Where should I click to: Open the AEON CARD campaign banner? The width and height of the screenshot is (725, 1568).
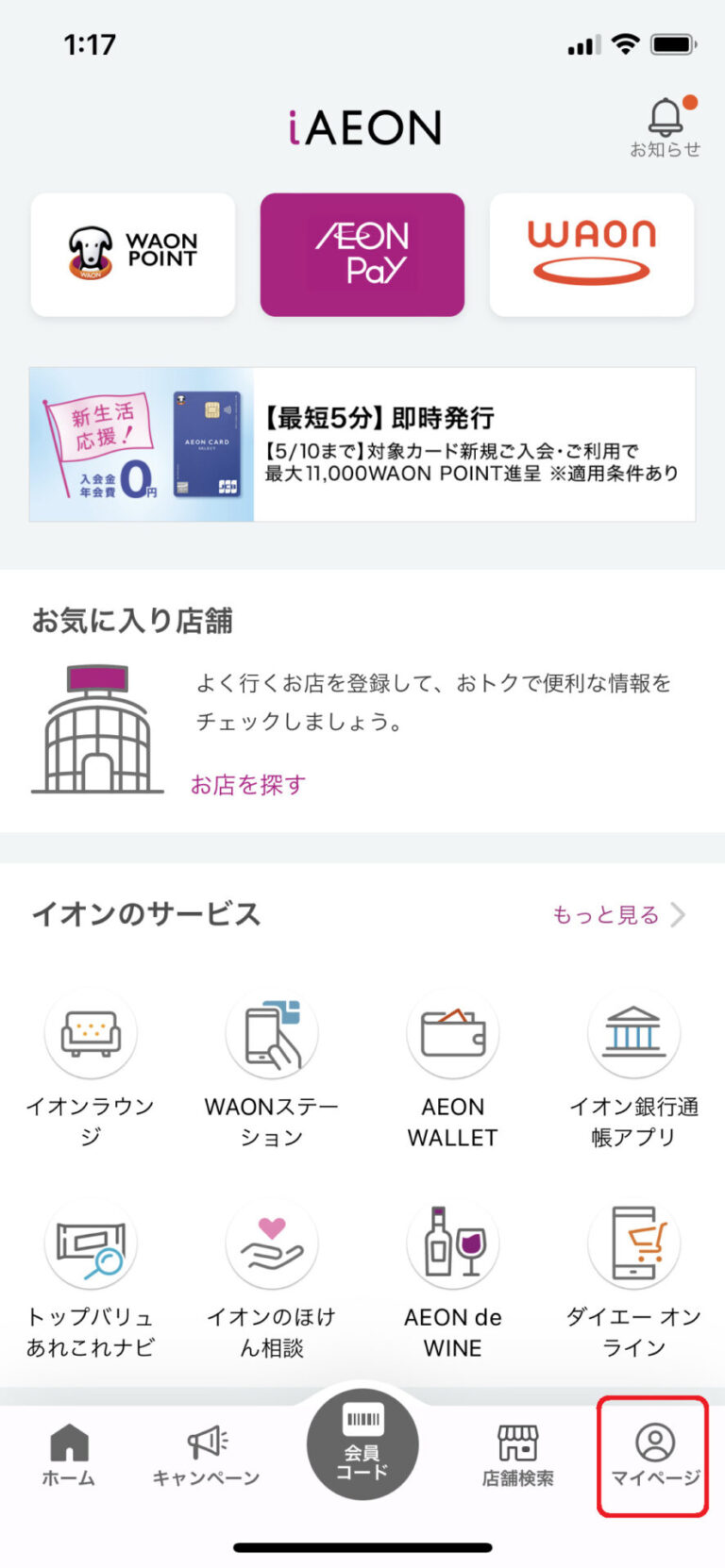[x=362, y=443]
